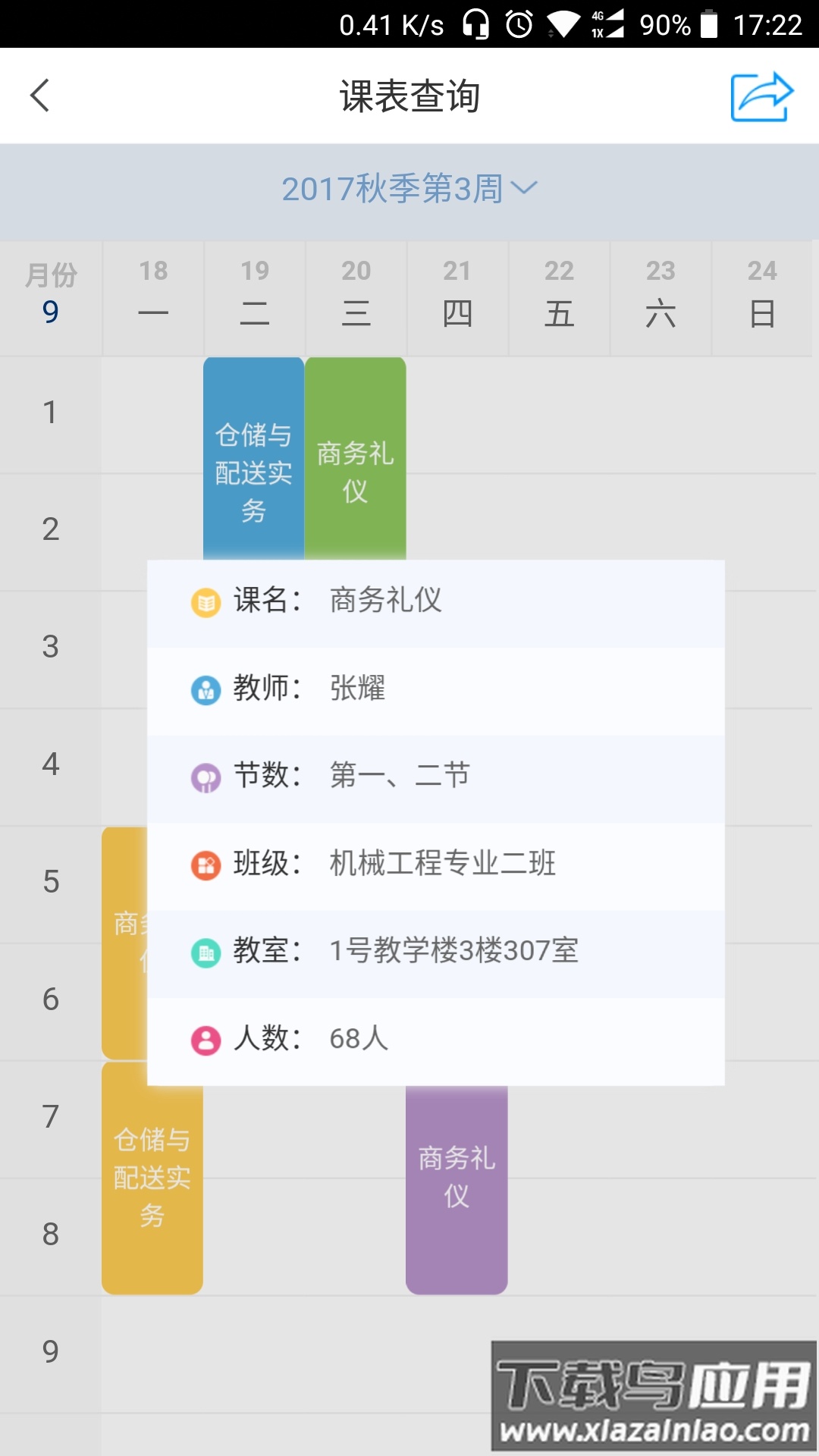Select the Tuesday 仓储与配送实务 course block

tap(253, 455)
